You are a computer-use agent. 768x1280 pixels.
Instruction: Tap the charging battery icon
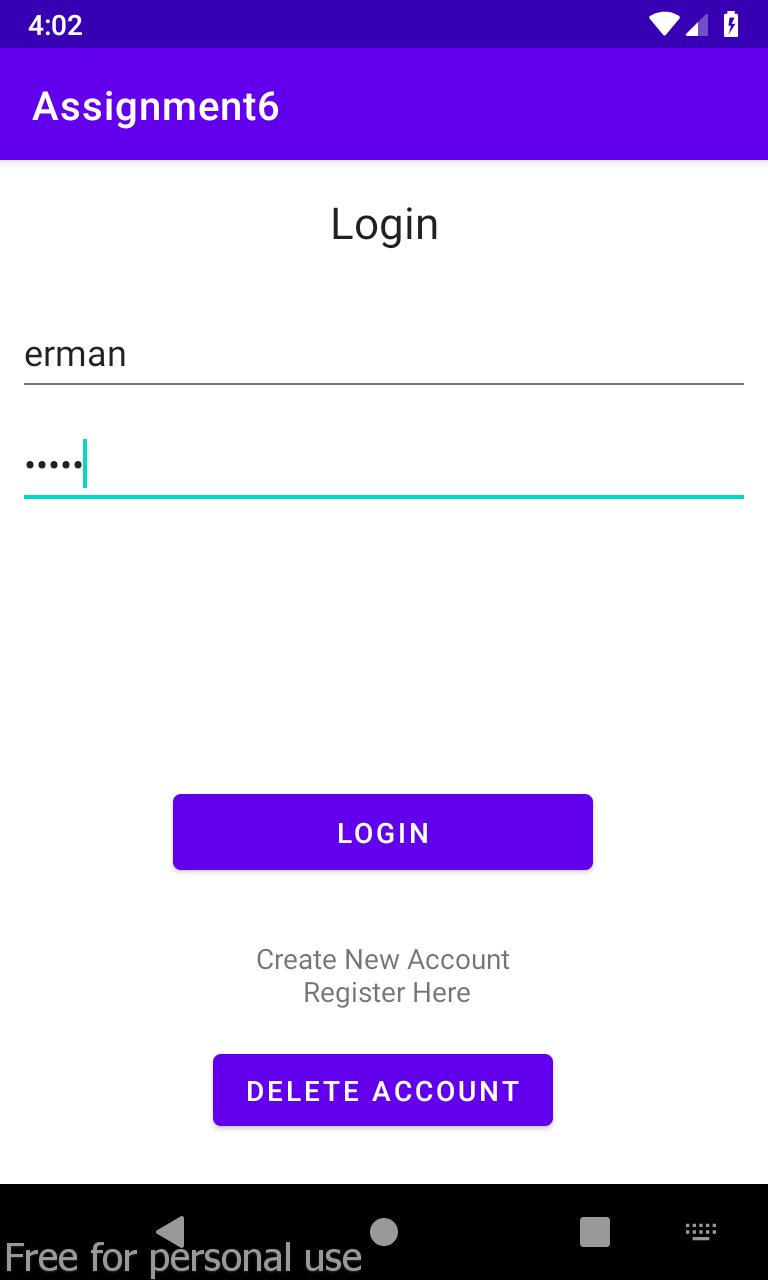click(x=731, y=25)
